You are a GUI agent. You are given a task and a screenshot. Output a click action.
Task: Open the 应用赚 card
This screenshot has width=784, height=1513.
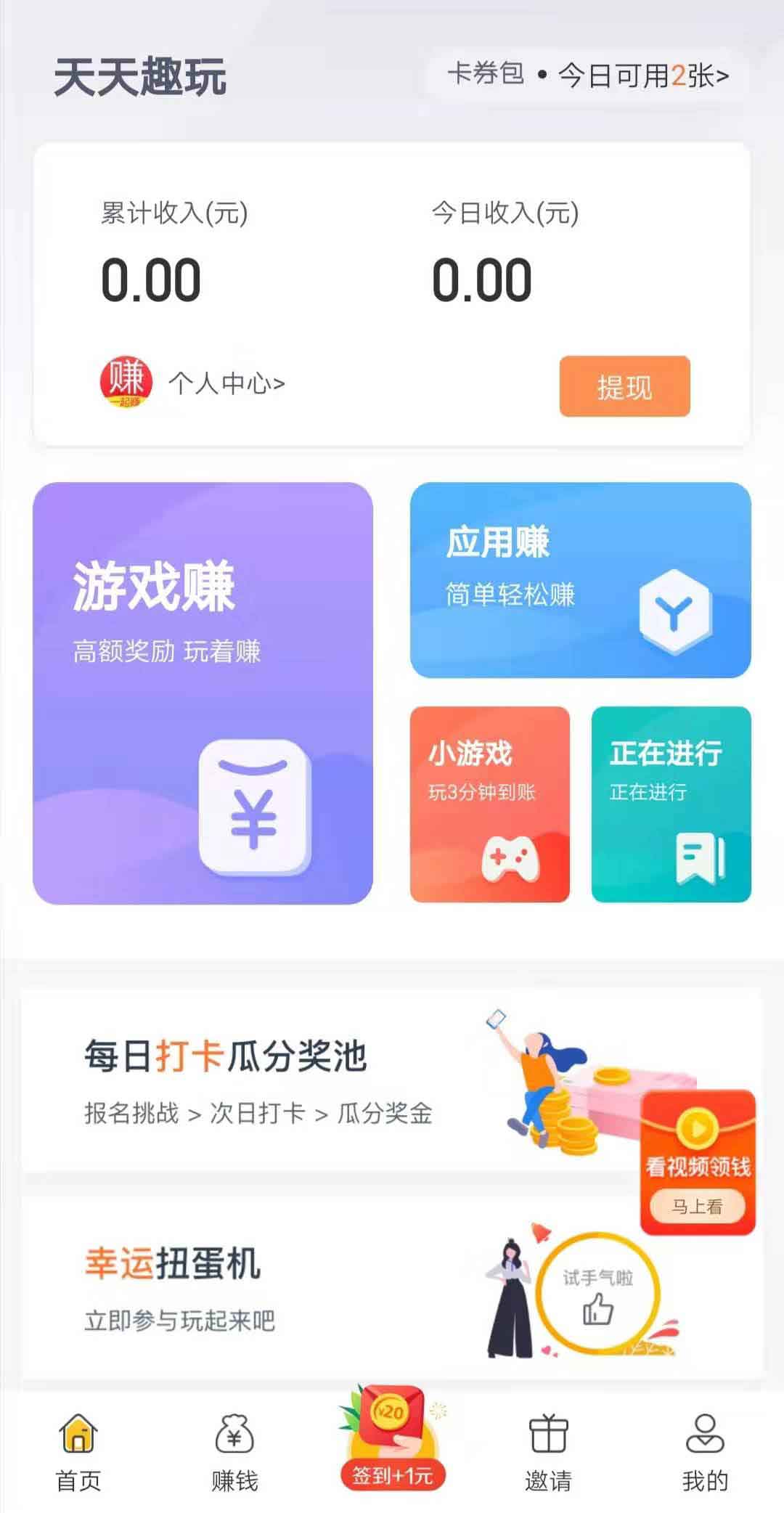580,580
